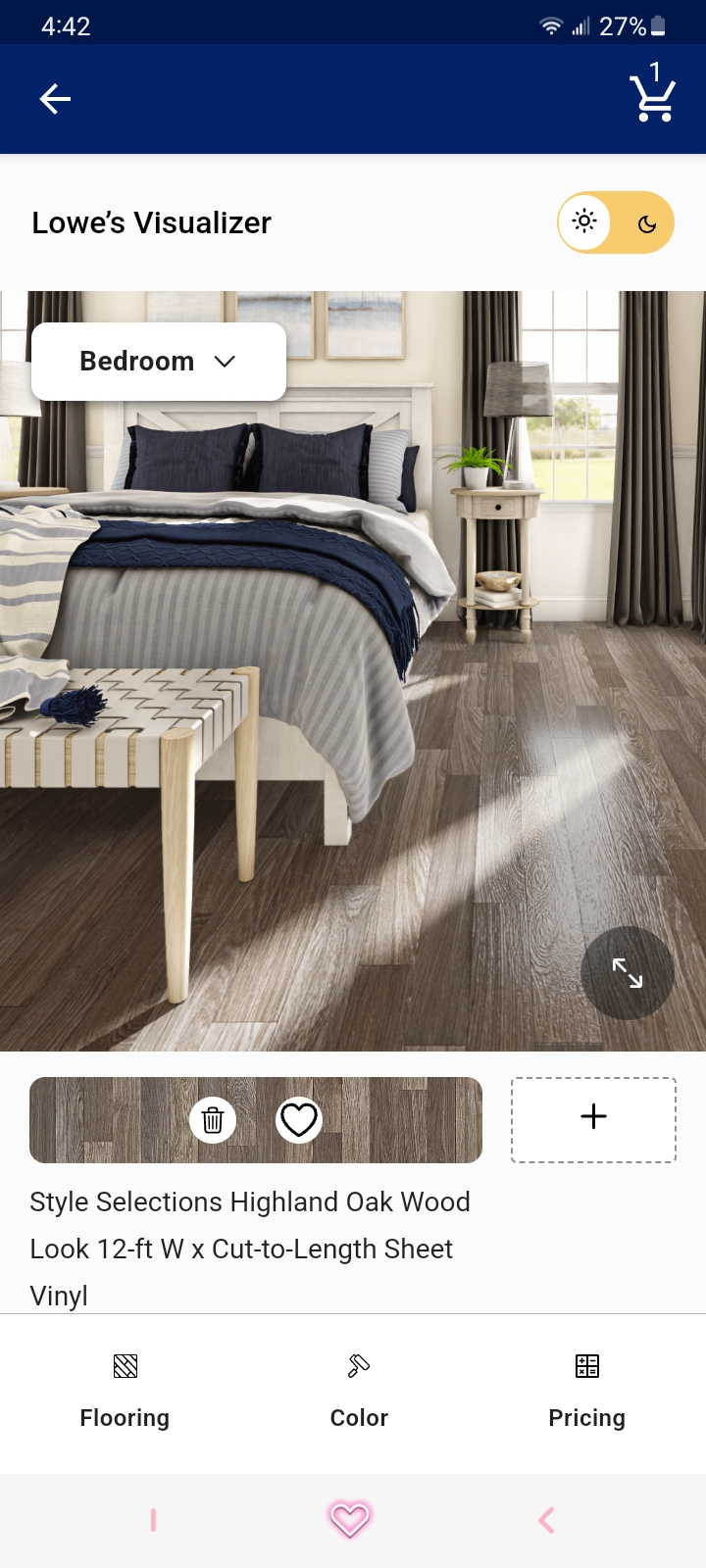Add another product with the plus box

(x=593, y=1119)
